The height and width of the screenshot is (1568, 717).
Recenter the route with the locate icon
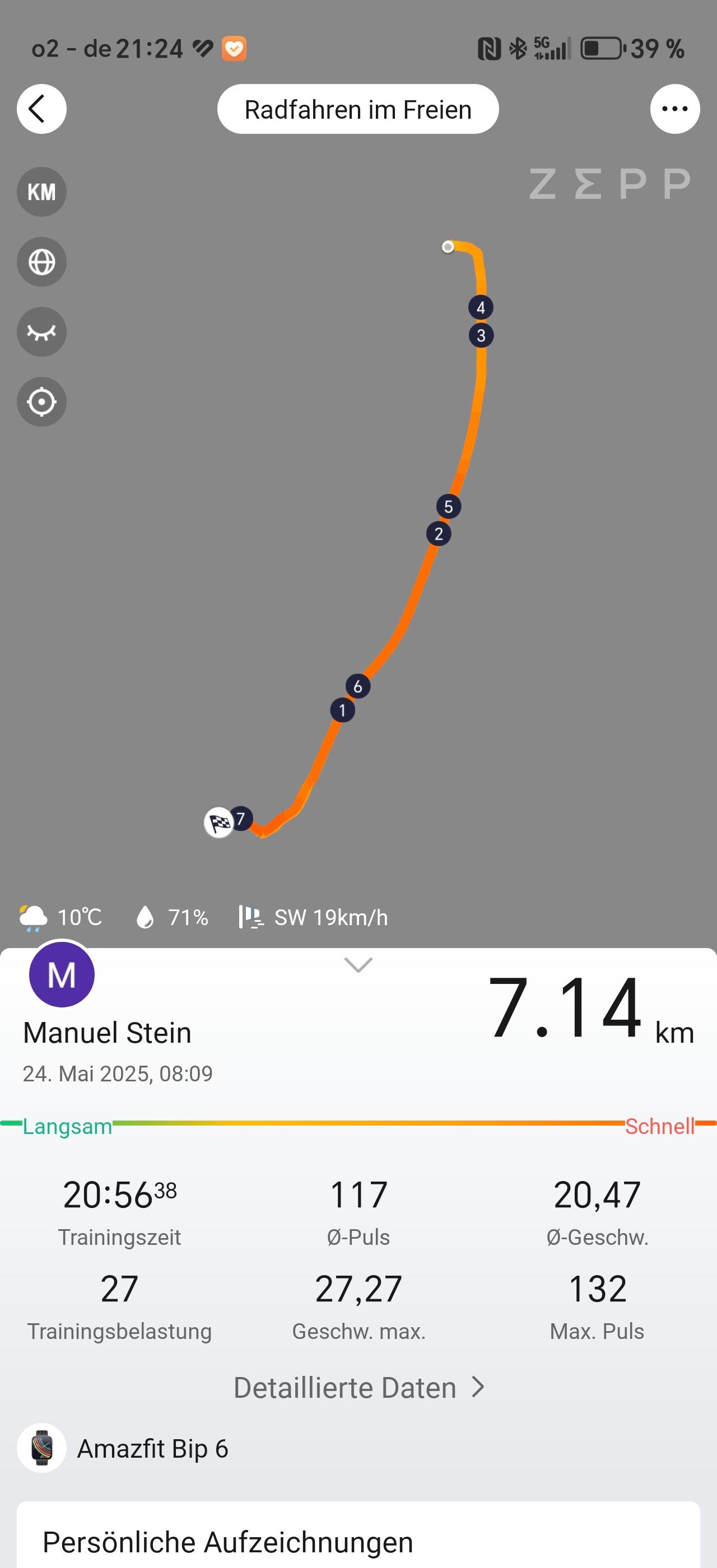41,402
